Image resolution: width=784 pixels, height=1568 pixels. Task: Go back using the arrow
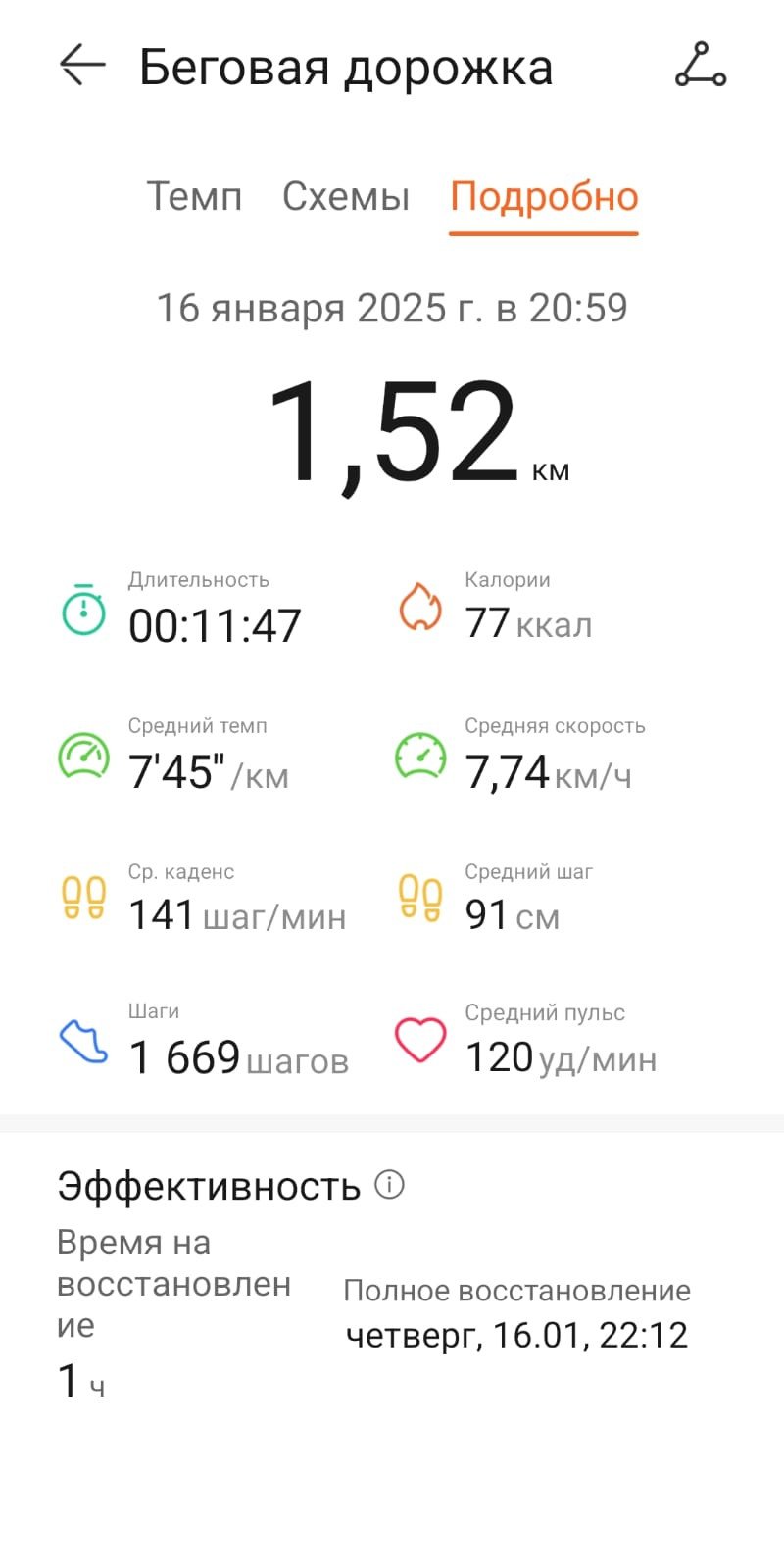point(82,65)
